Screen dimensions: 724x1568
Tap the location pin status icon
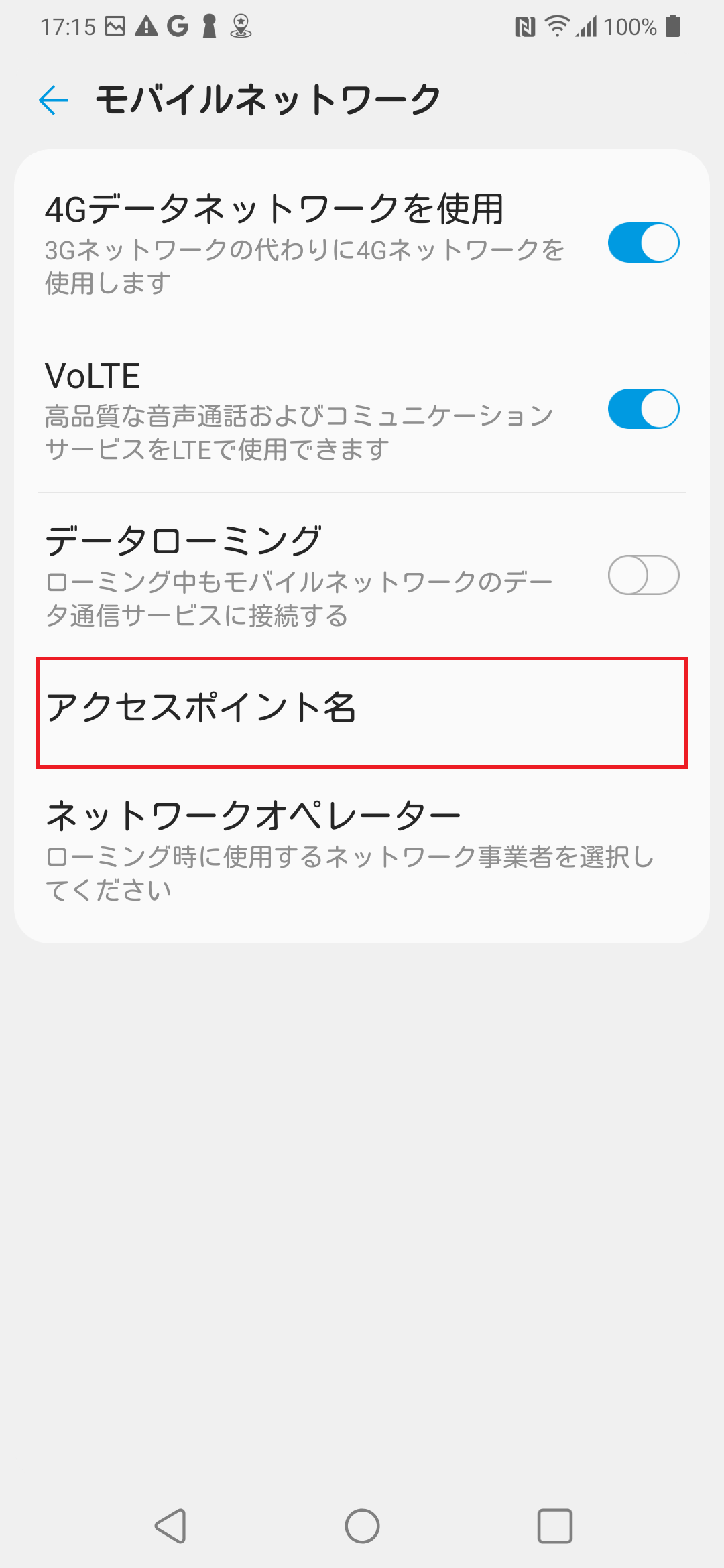tap(241, 27)
